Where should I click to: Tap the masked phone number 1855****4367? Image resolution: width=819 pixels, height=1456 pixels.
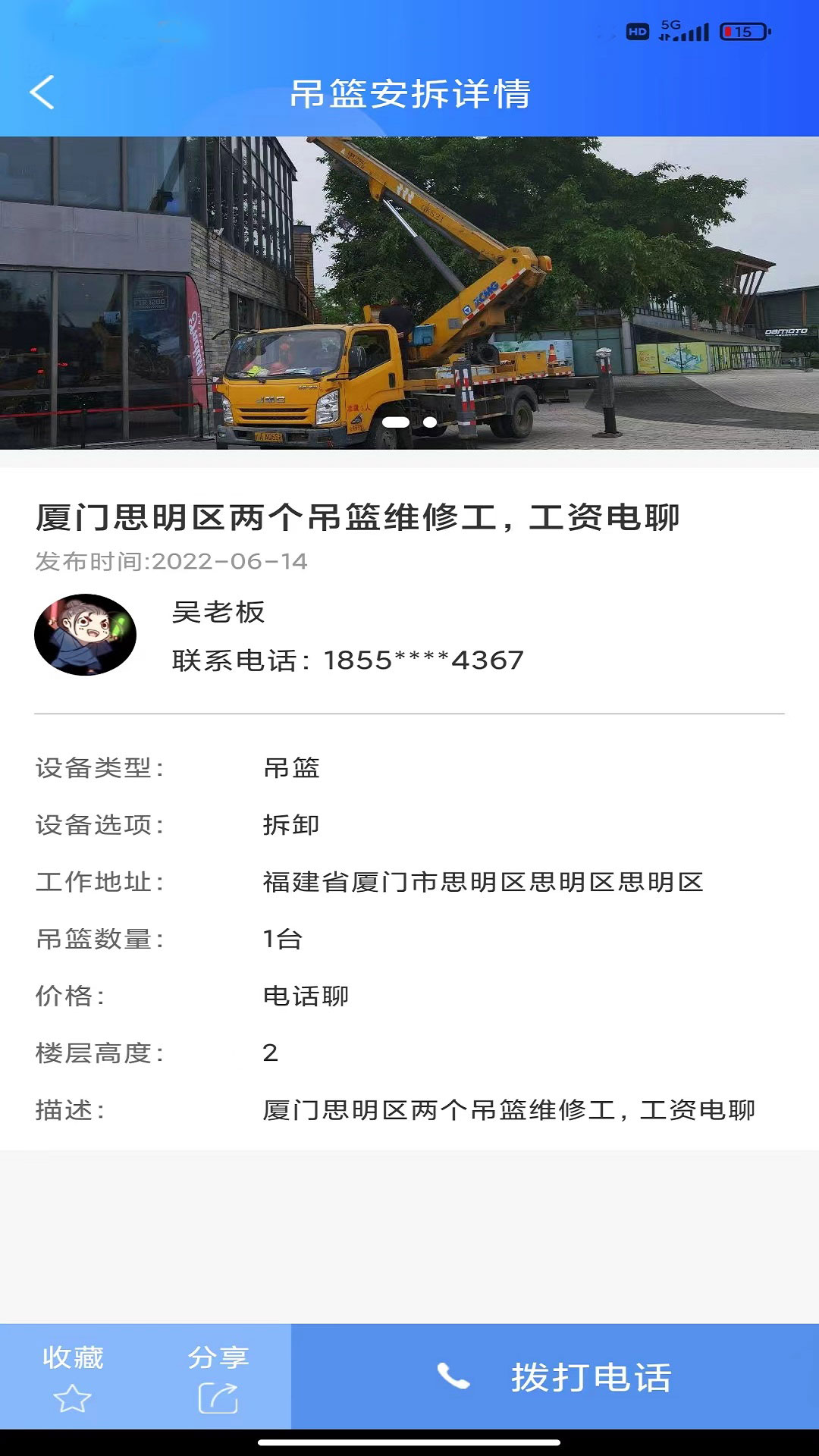point(421,661)
